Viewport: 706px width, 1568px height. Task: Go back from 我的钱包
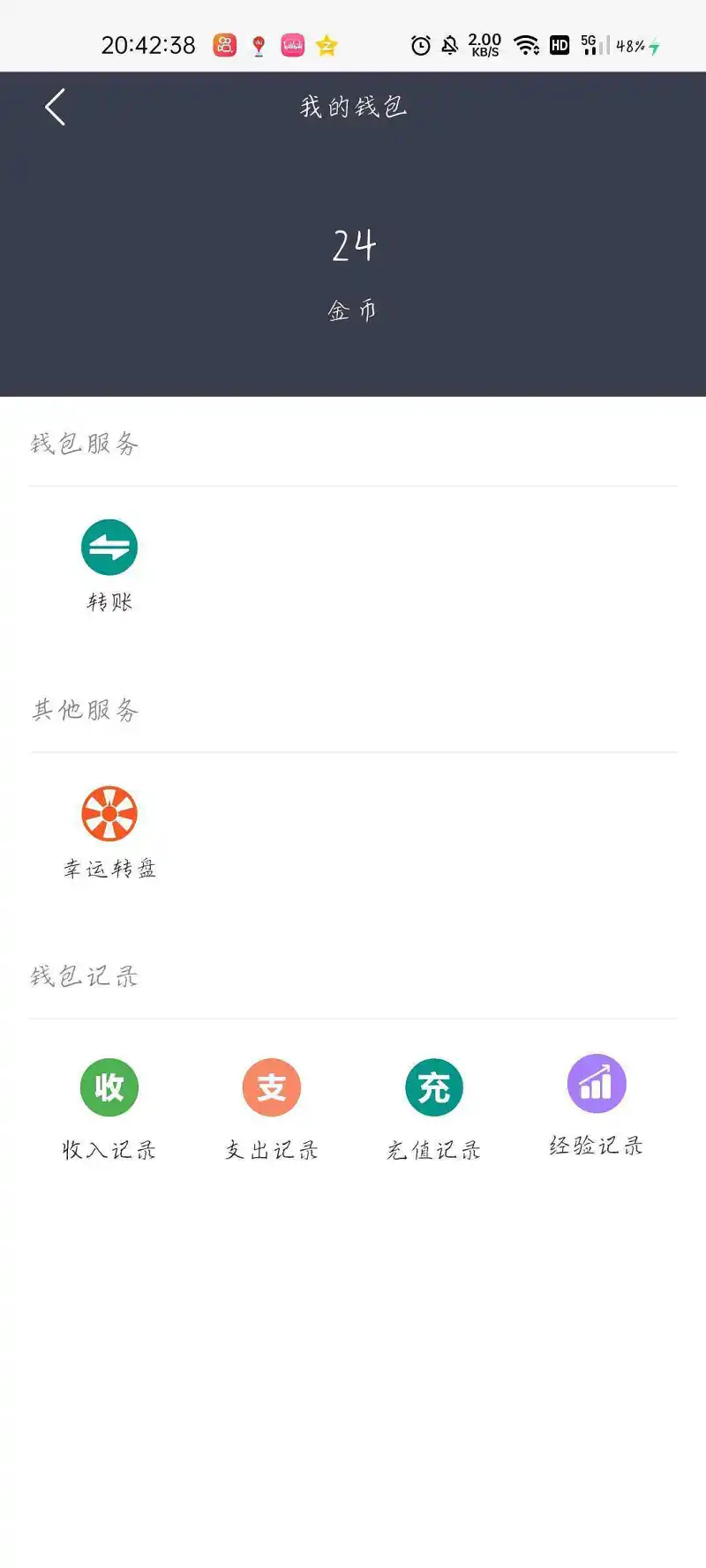56,108
